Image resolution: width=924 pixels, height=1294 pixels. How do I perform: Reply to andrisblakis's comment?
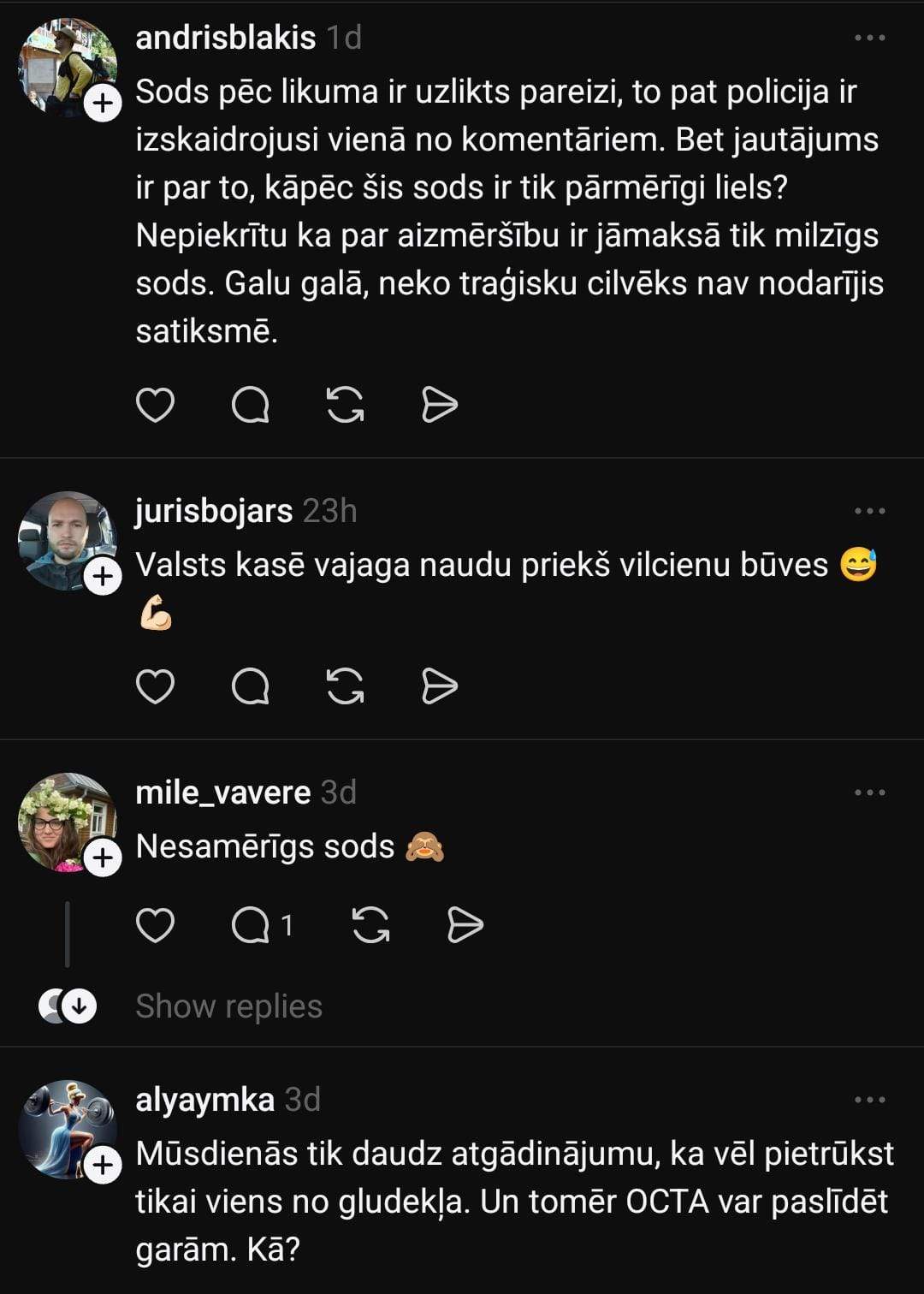coord(251,405)
